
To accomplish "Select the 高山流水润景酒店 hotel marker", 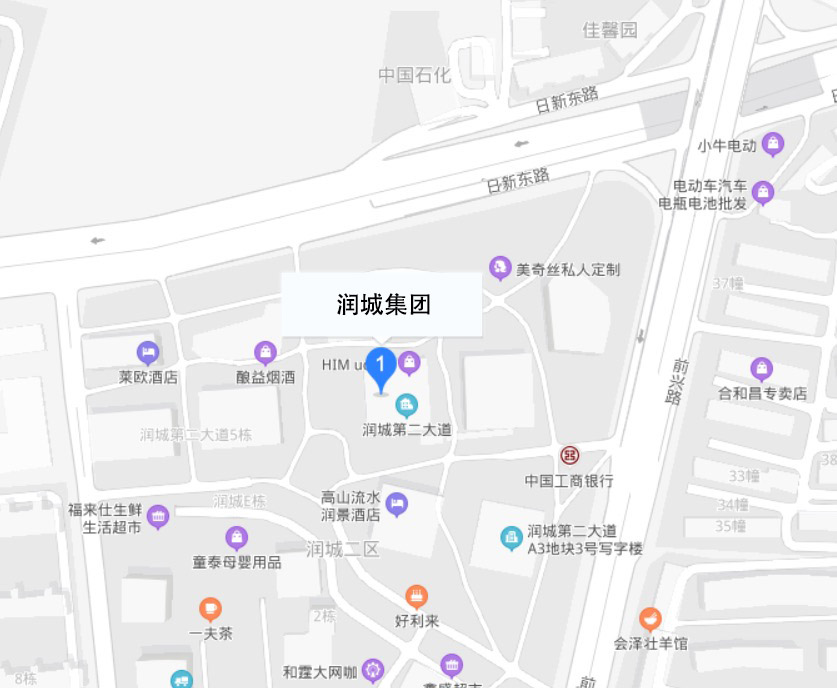I will pyautogui.click(x=397, y=505).
